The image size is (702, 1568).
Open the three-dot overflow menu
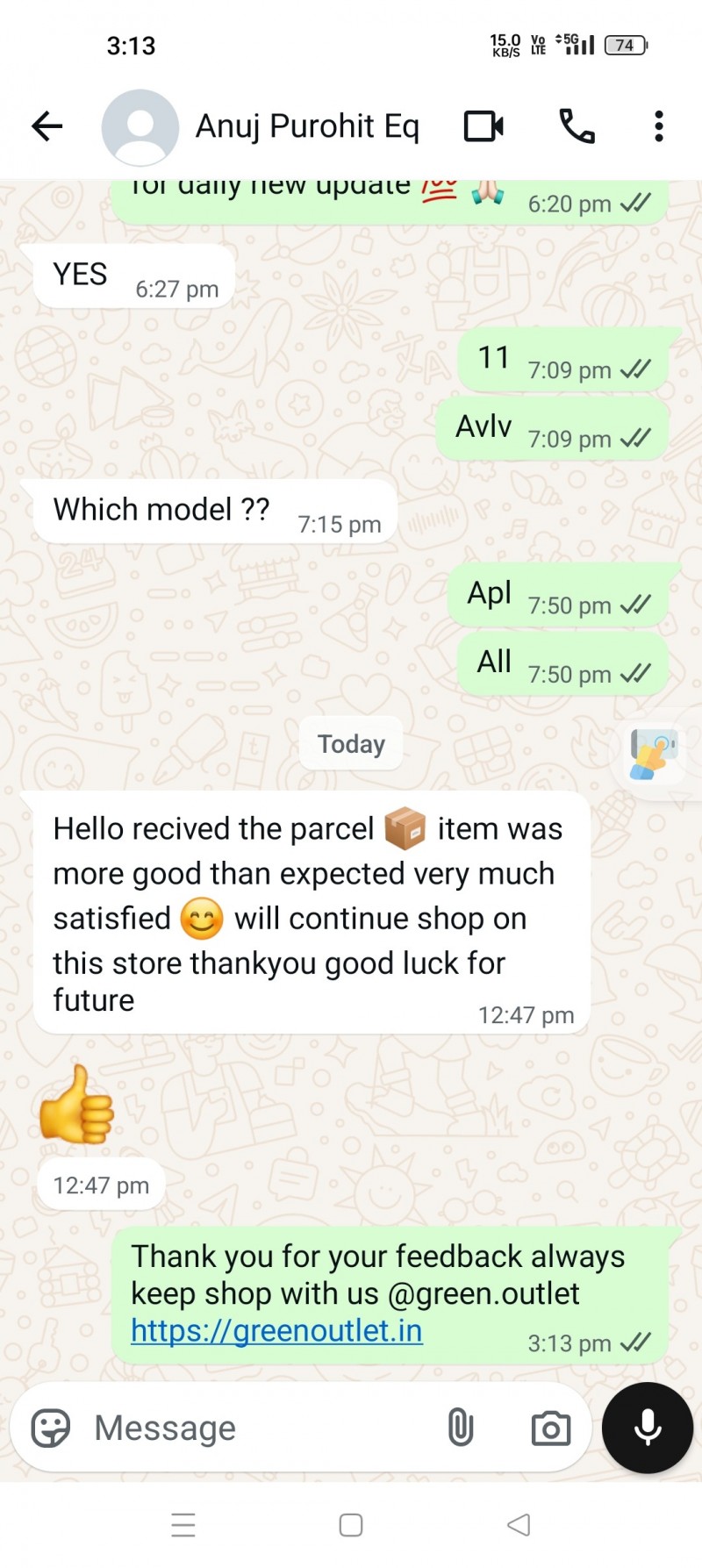658,126
